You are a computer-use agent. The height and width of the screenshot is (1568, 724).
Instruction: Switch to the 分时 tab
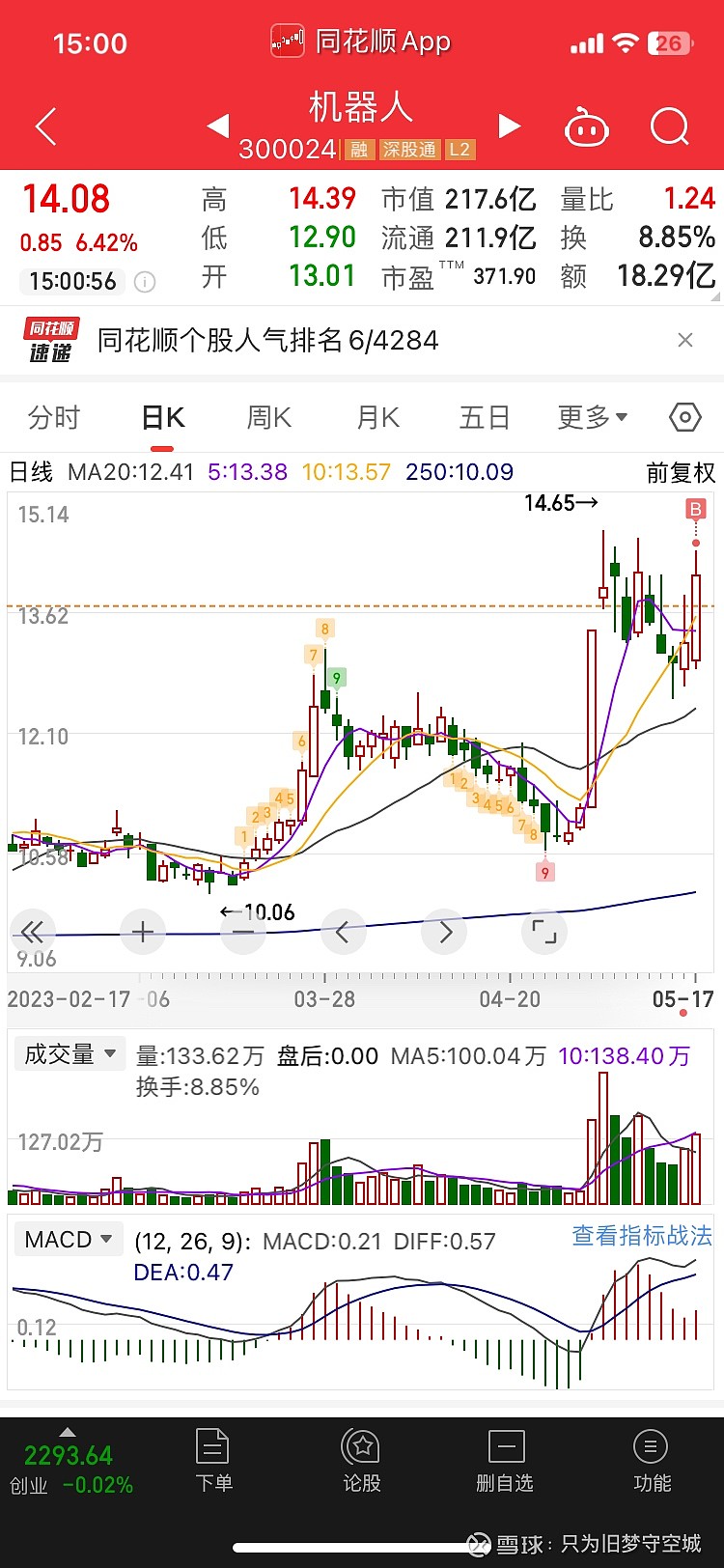click(x=54, y=417)
